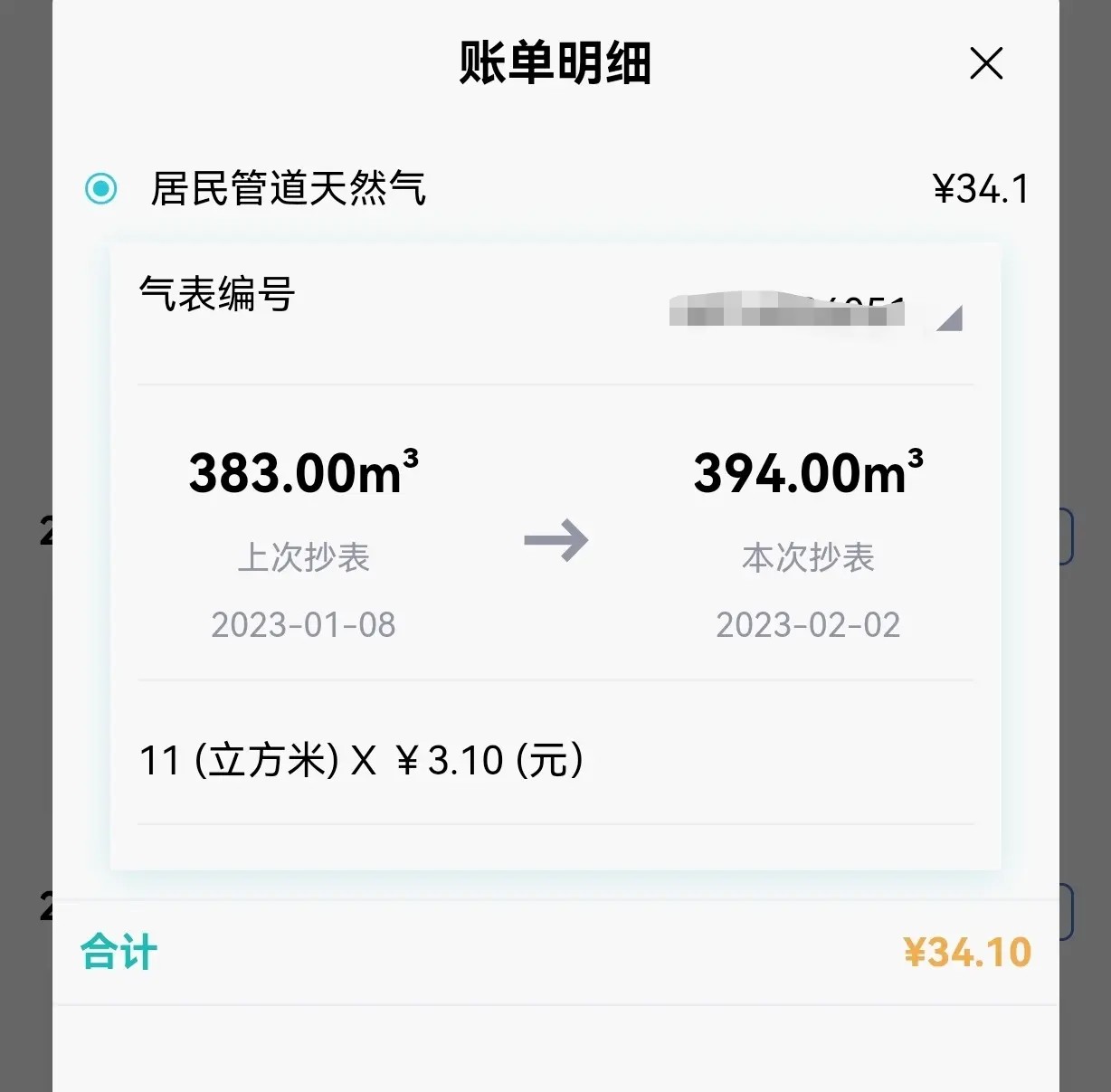Close the 账单明细 dialog

(985, 63)
